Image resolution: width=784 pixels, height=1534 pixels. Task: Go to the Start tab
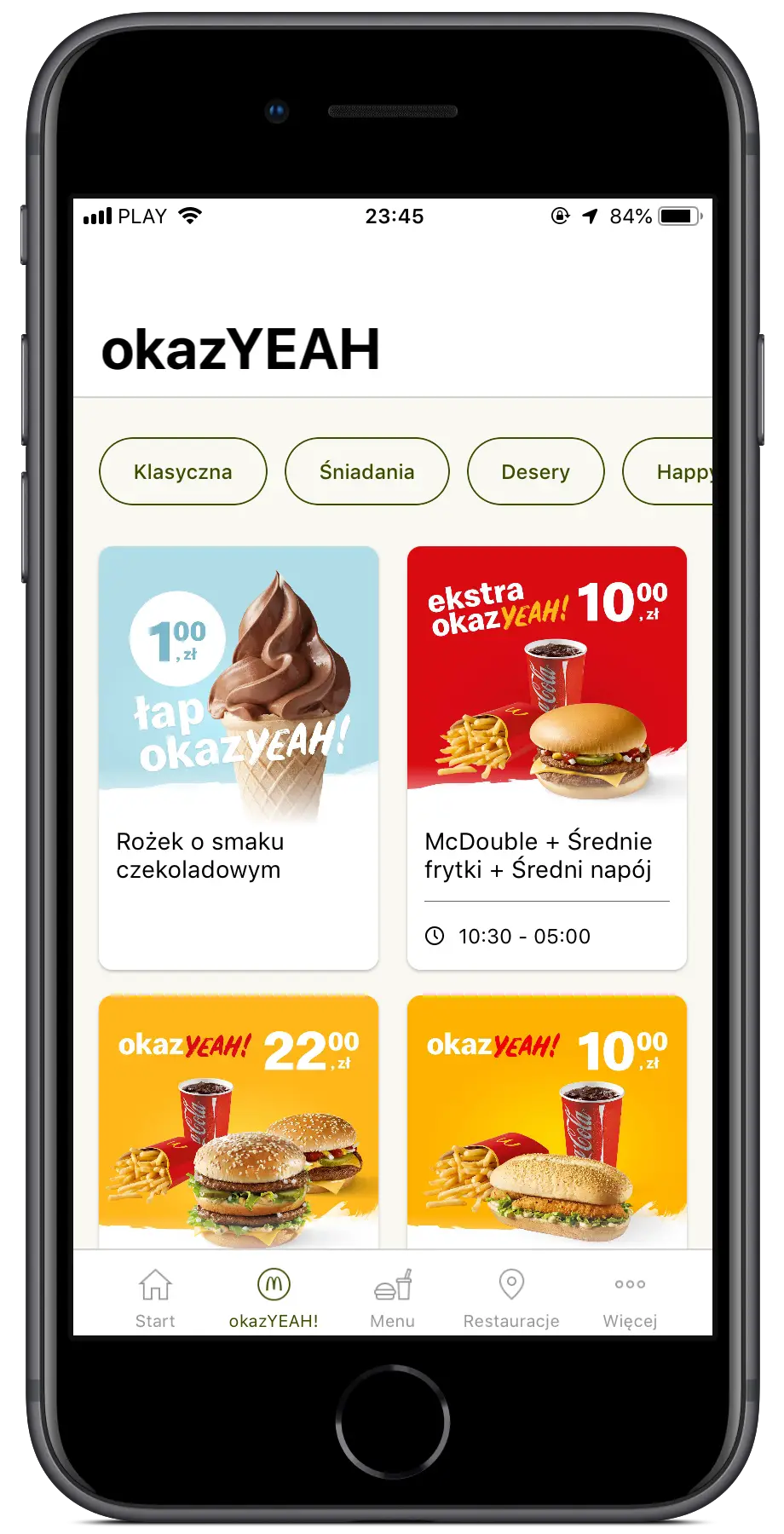(155, 1298)
